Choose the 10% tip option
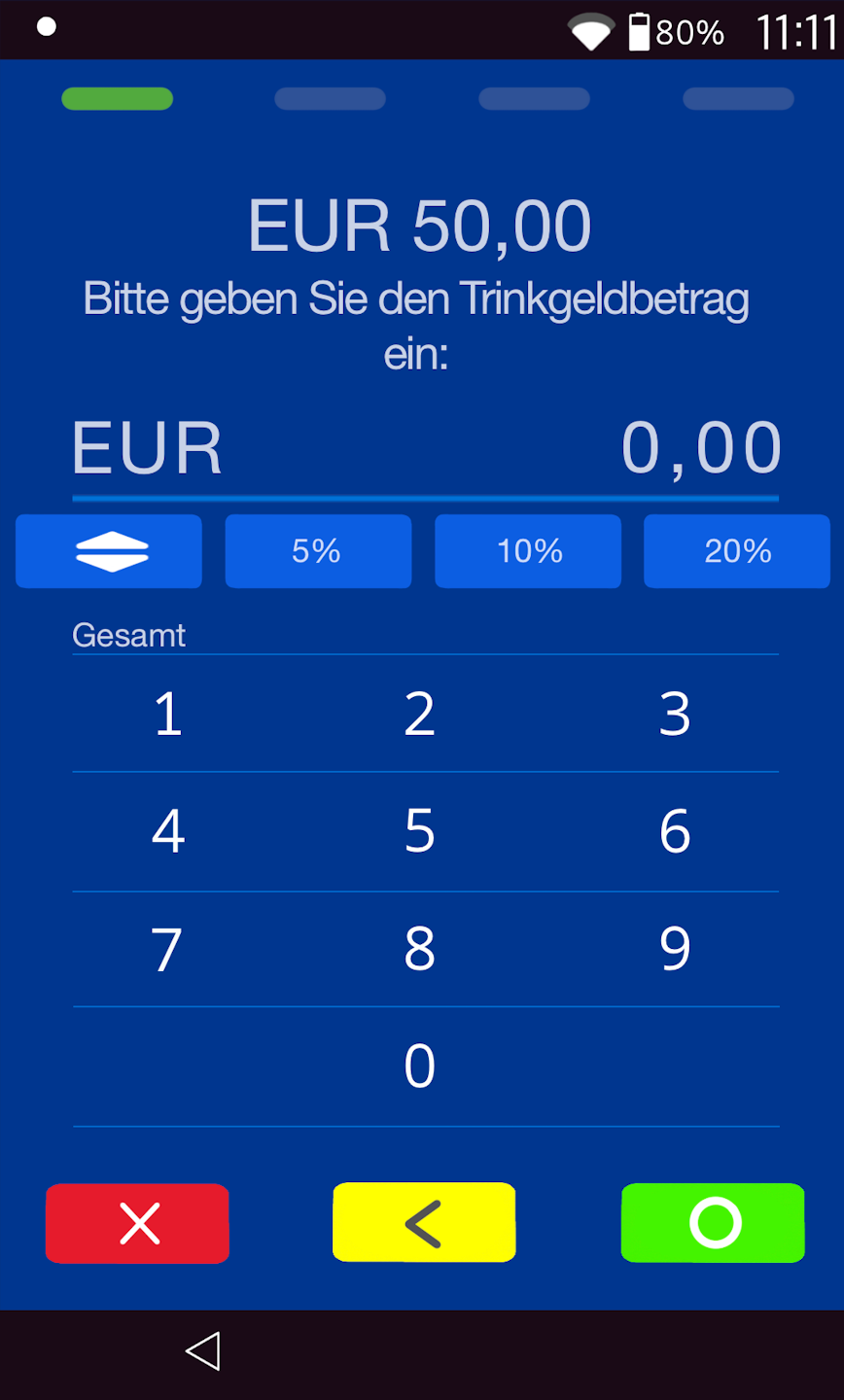The width and height of the screenshot is (844, 1400). click(x=528, y=551)
